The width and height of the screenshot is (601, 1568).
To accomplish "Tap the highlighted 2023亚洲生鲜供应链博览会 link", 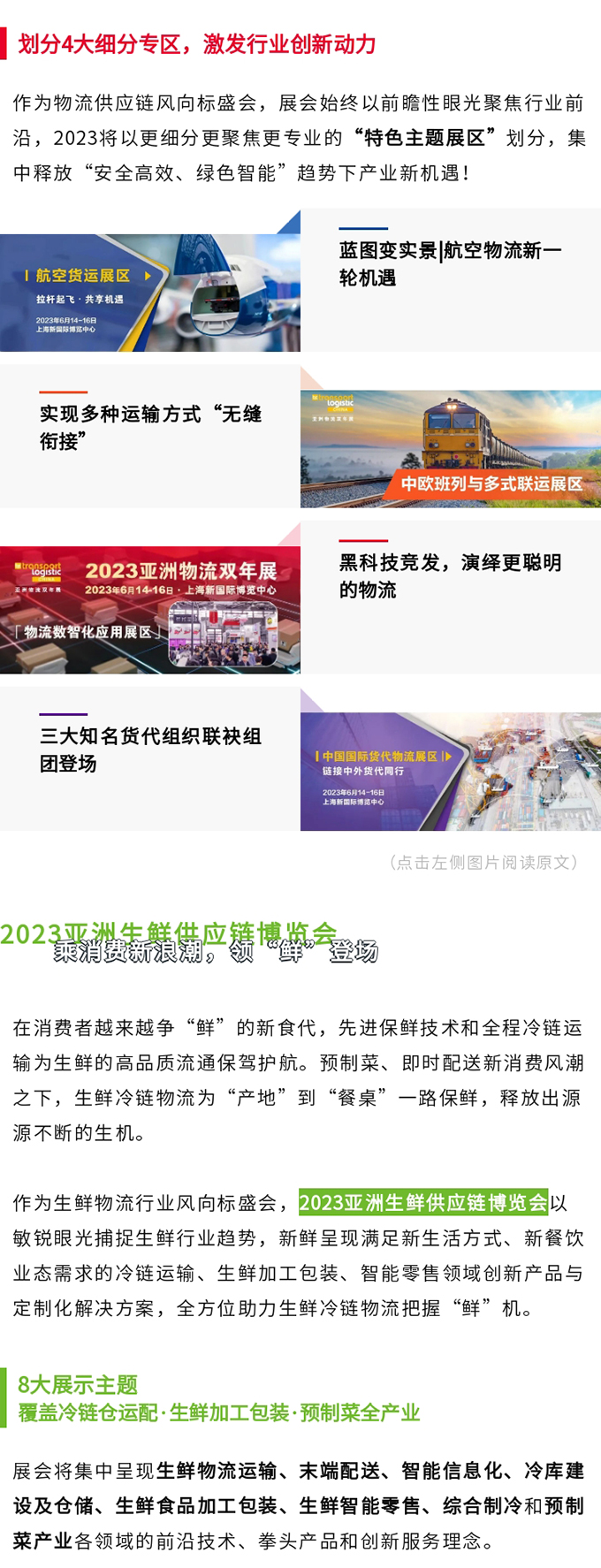I will pos(423,1202).
